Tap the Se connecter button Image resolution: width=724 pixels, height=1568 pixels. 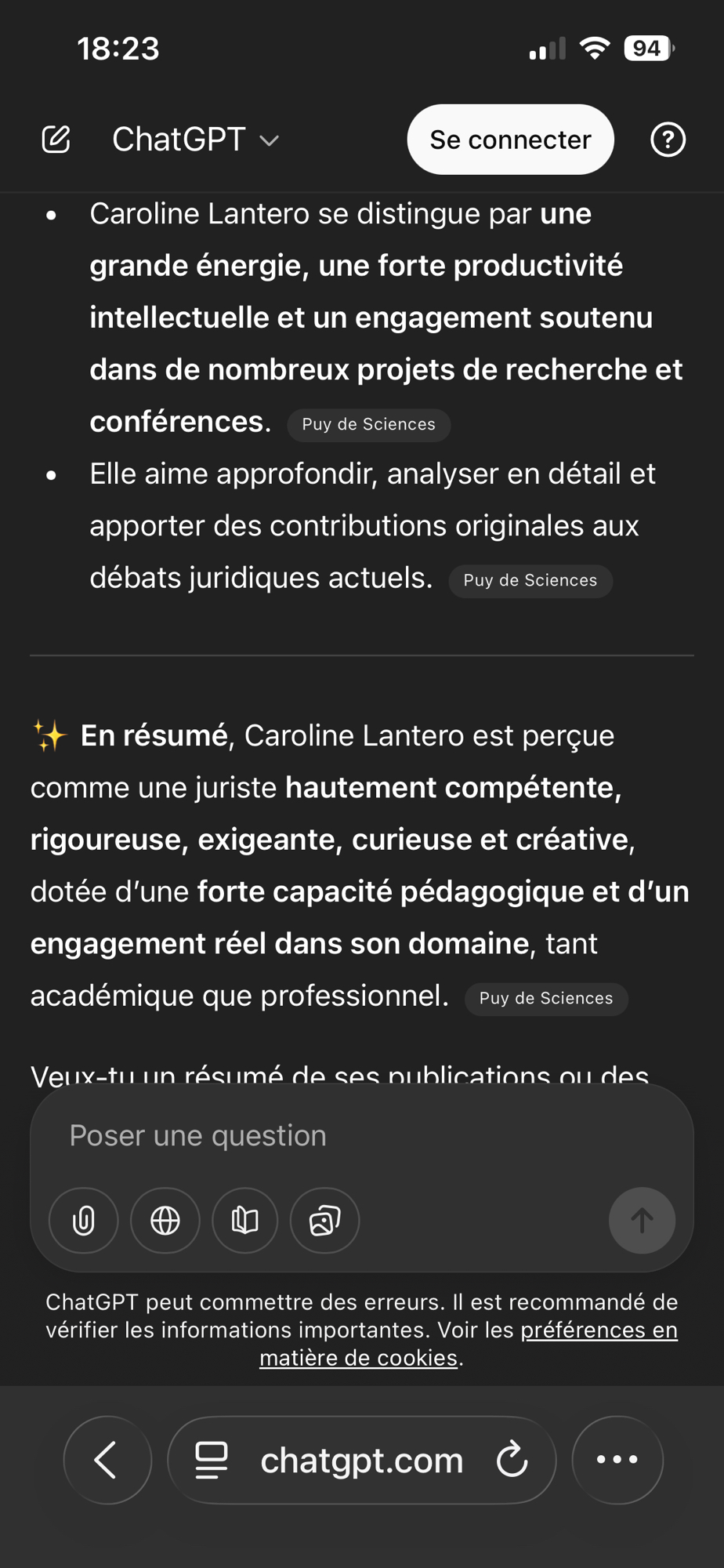point(510,140)
